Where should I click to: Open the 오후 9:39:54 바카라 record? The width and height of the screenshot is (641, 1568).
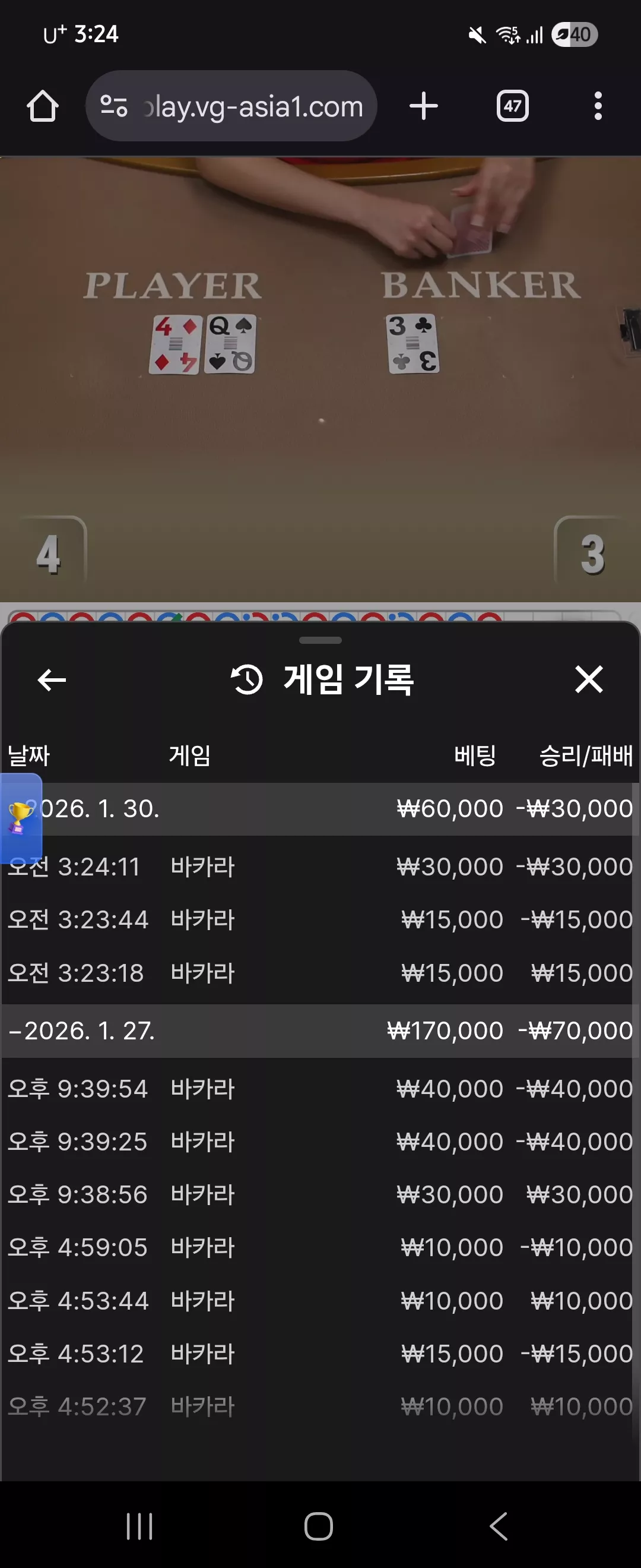(x=320, y=1088)
